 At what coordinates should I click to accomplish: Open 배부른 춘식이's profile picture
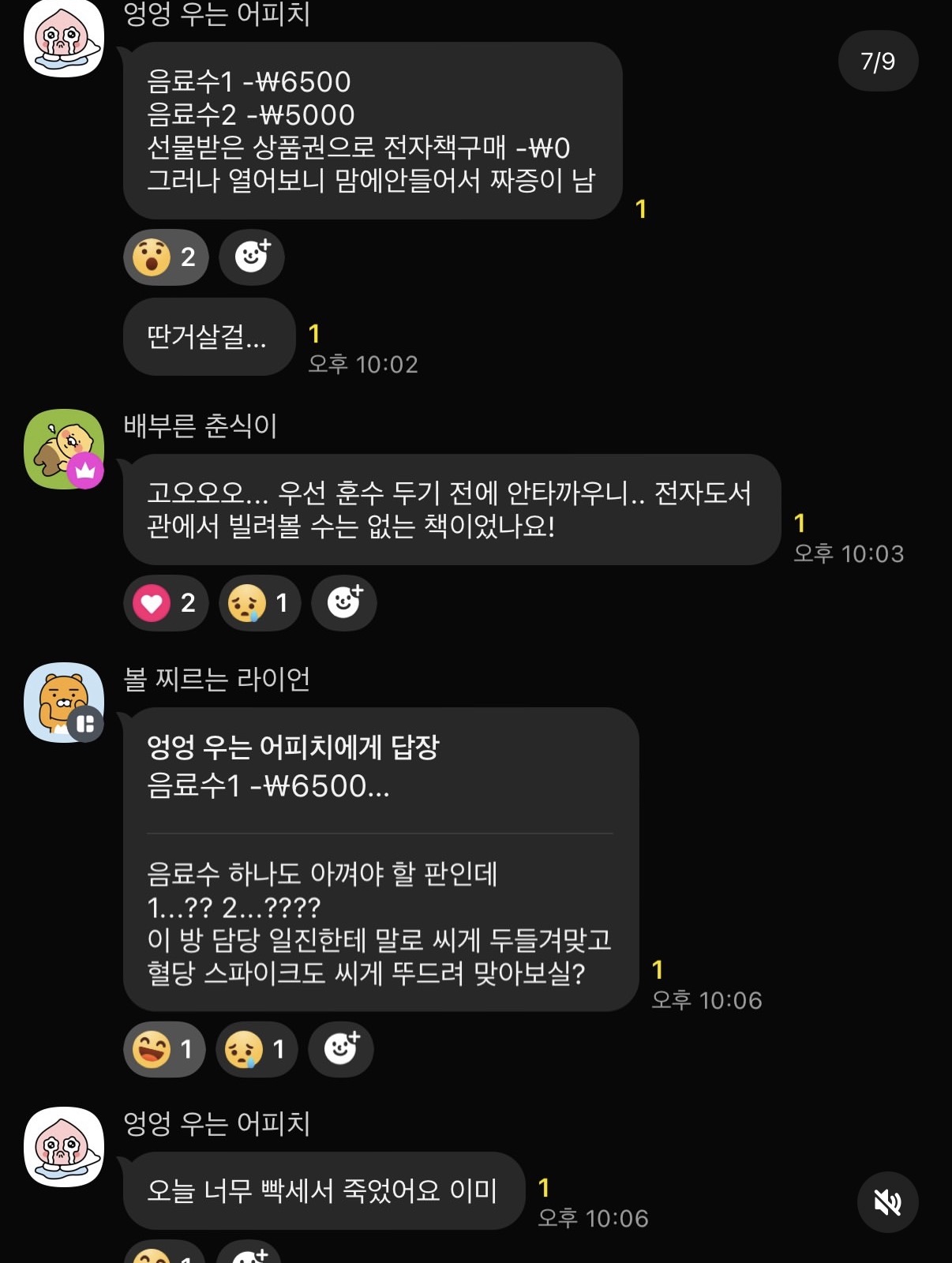(64, 449)
